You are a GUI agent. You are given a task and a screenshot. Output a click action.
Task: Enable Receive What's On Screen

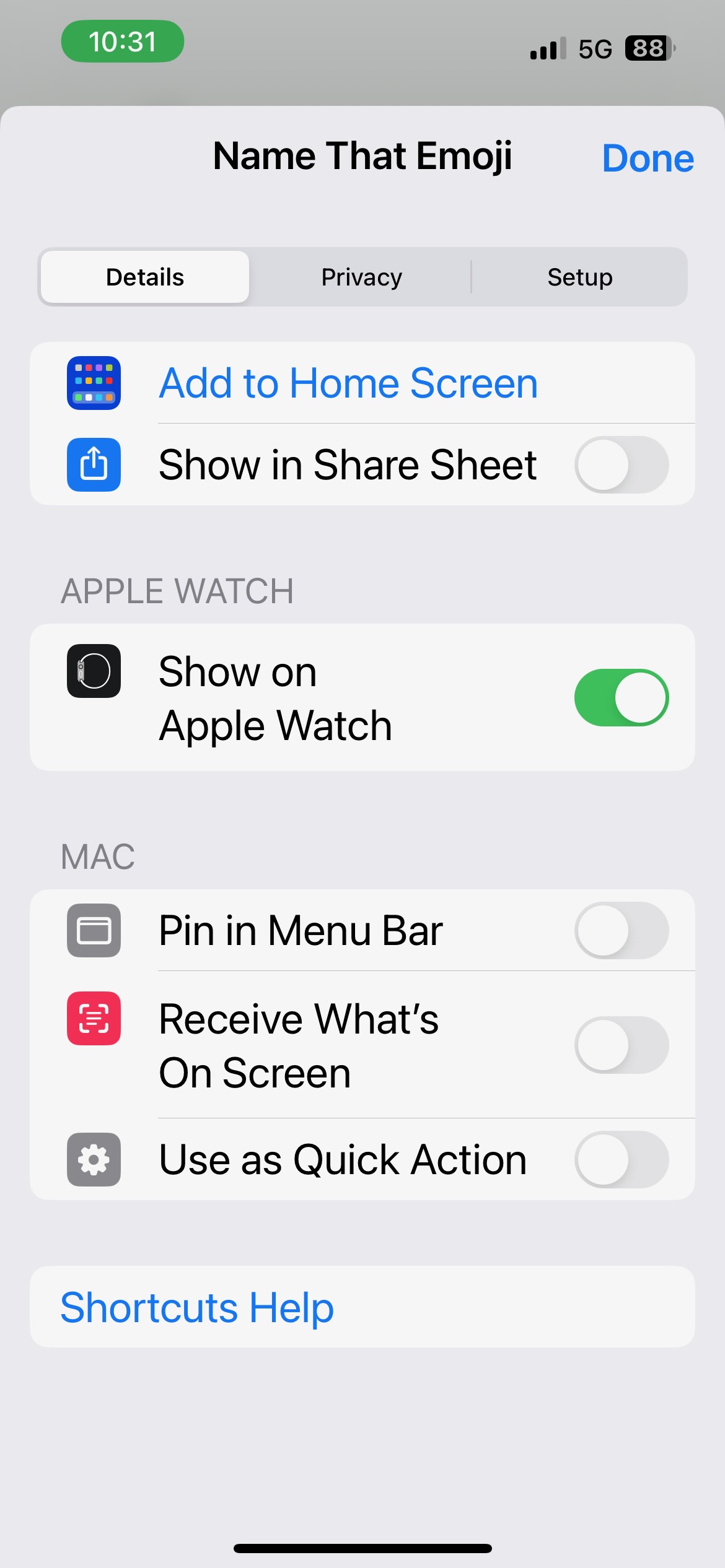click(622, 1045)
